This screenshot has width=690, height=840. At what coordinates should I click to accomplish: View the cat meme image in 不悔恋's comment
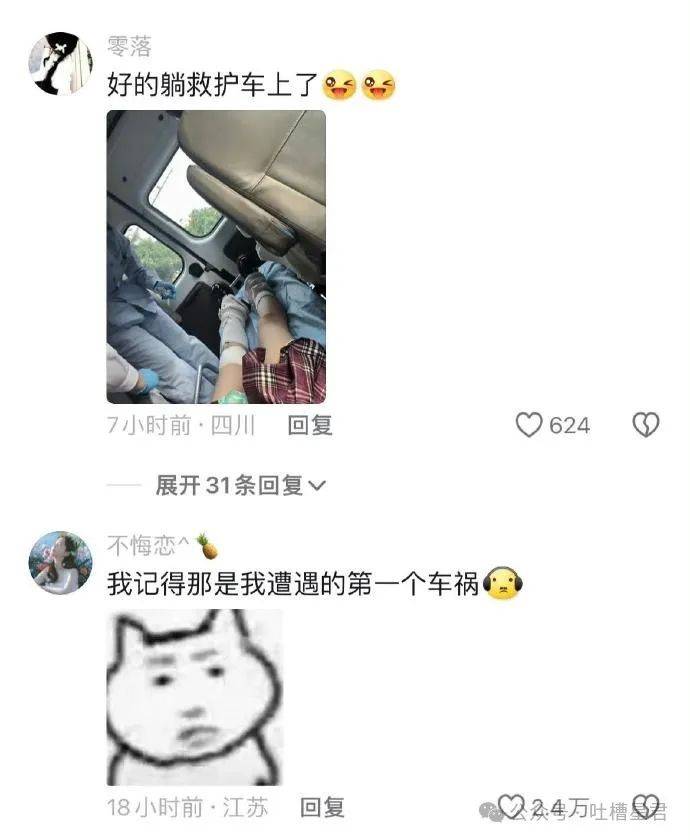195,698
